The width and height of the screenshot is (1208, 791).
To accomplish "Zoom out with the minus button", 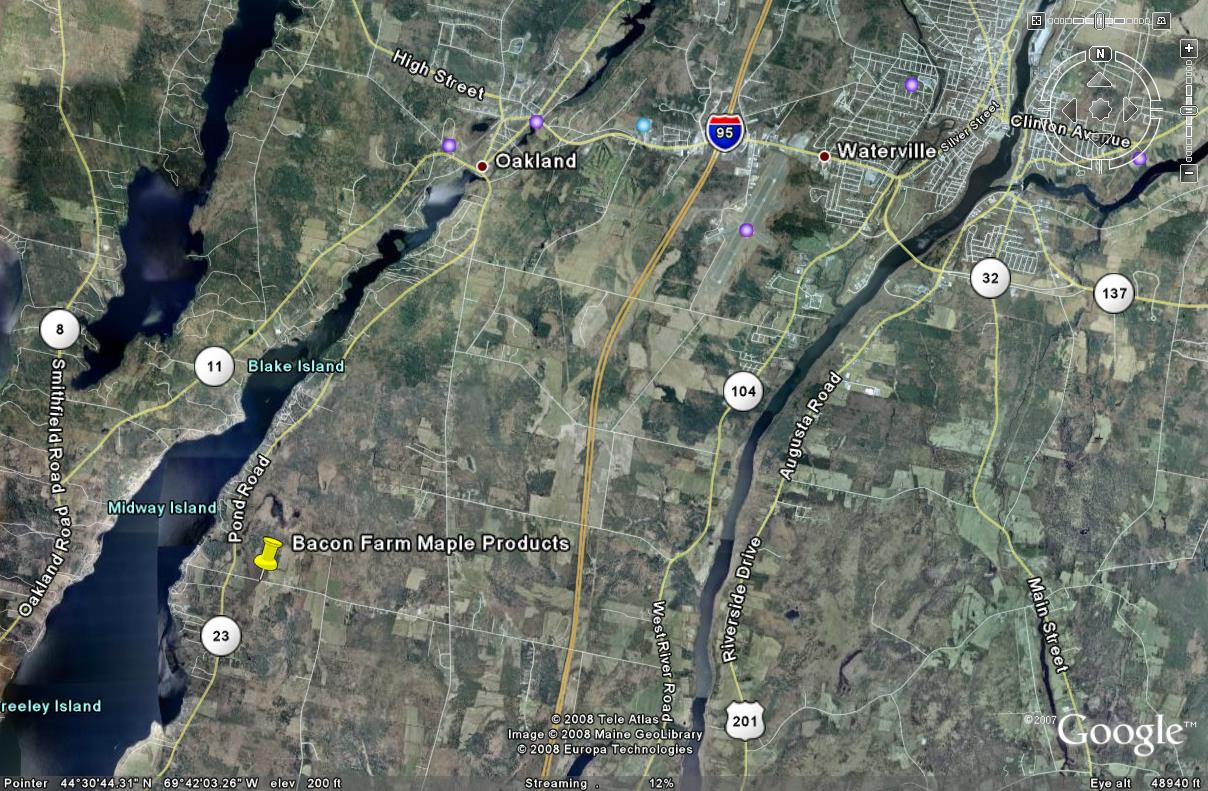I will (x=1189, y=173).
